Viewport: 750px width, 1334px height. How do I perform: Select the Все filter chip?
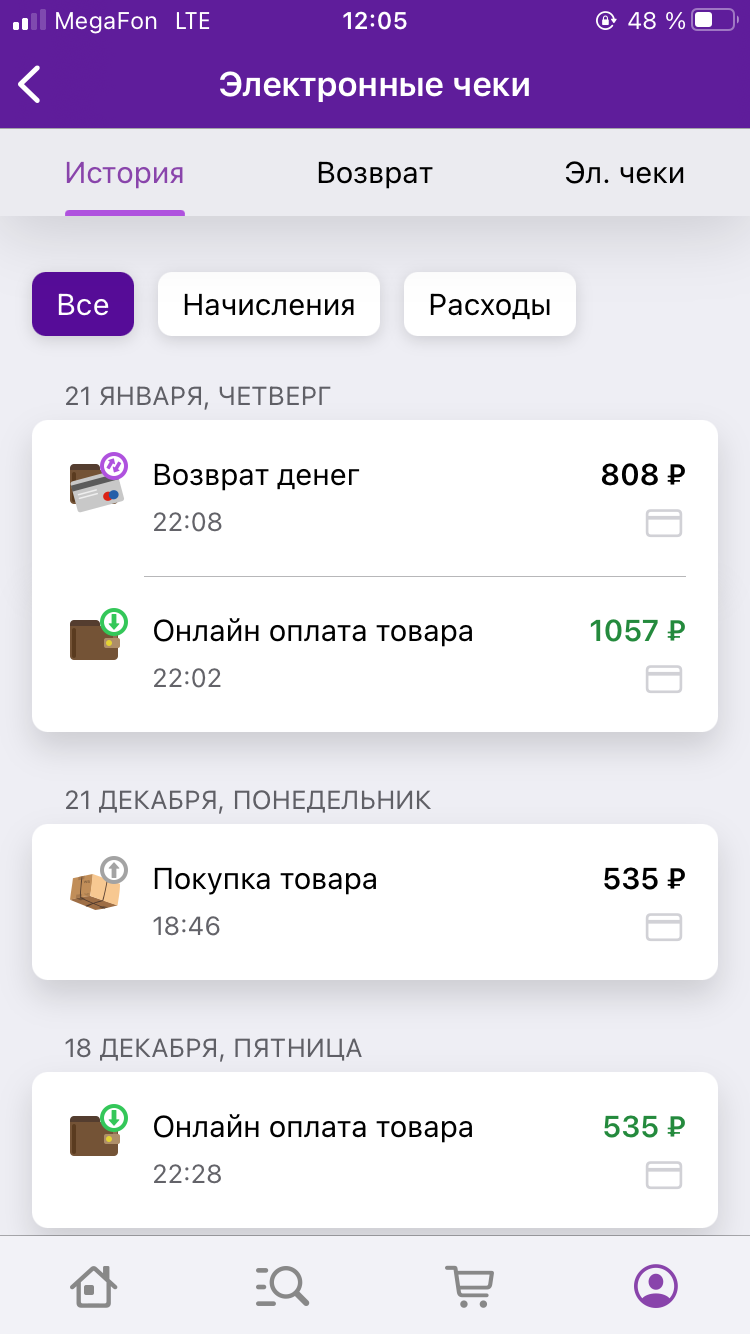pos(83,304)
